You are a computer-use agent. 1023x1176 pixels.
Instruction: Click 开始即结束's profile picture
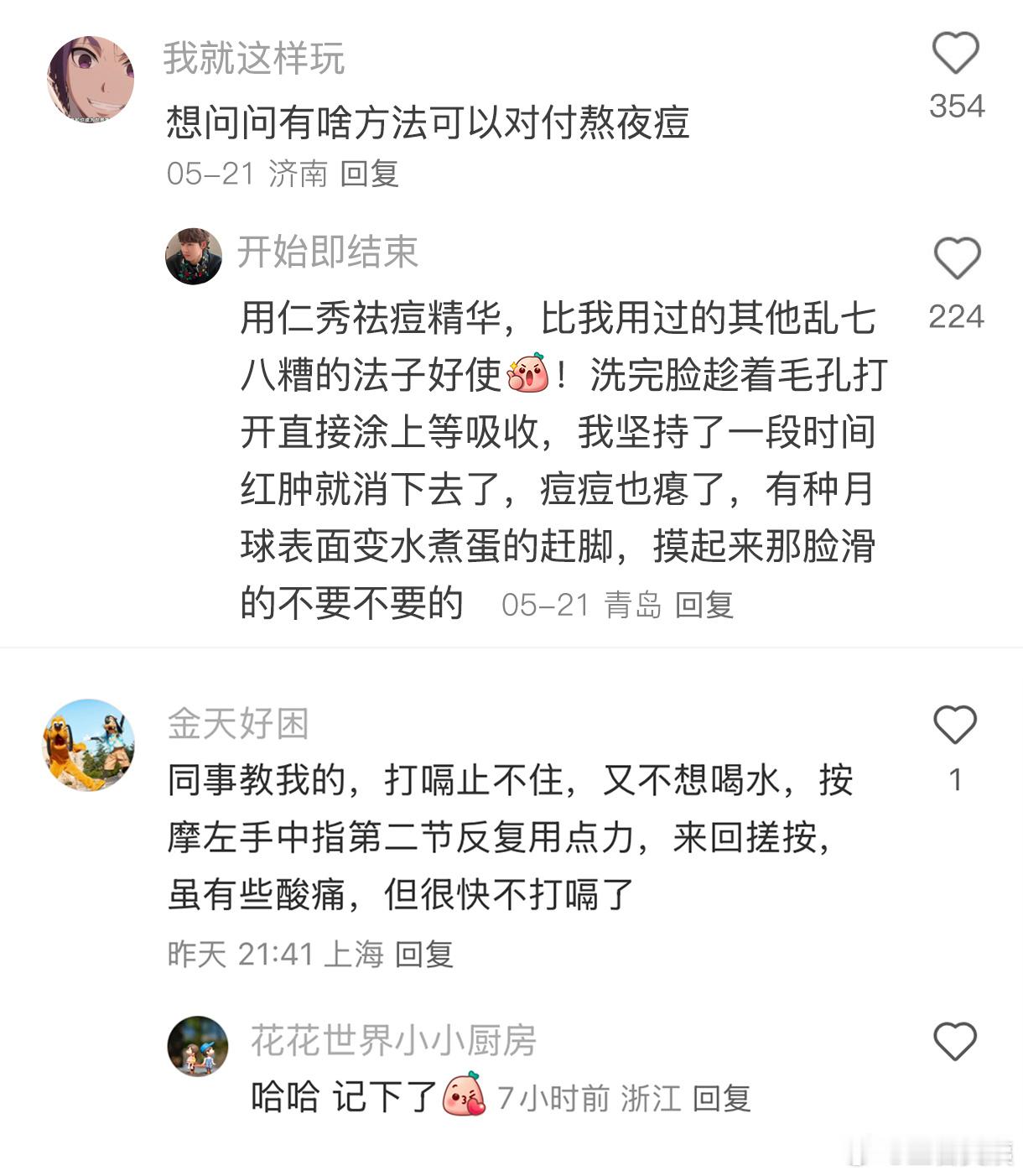(195, 257)
